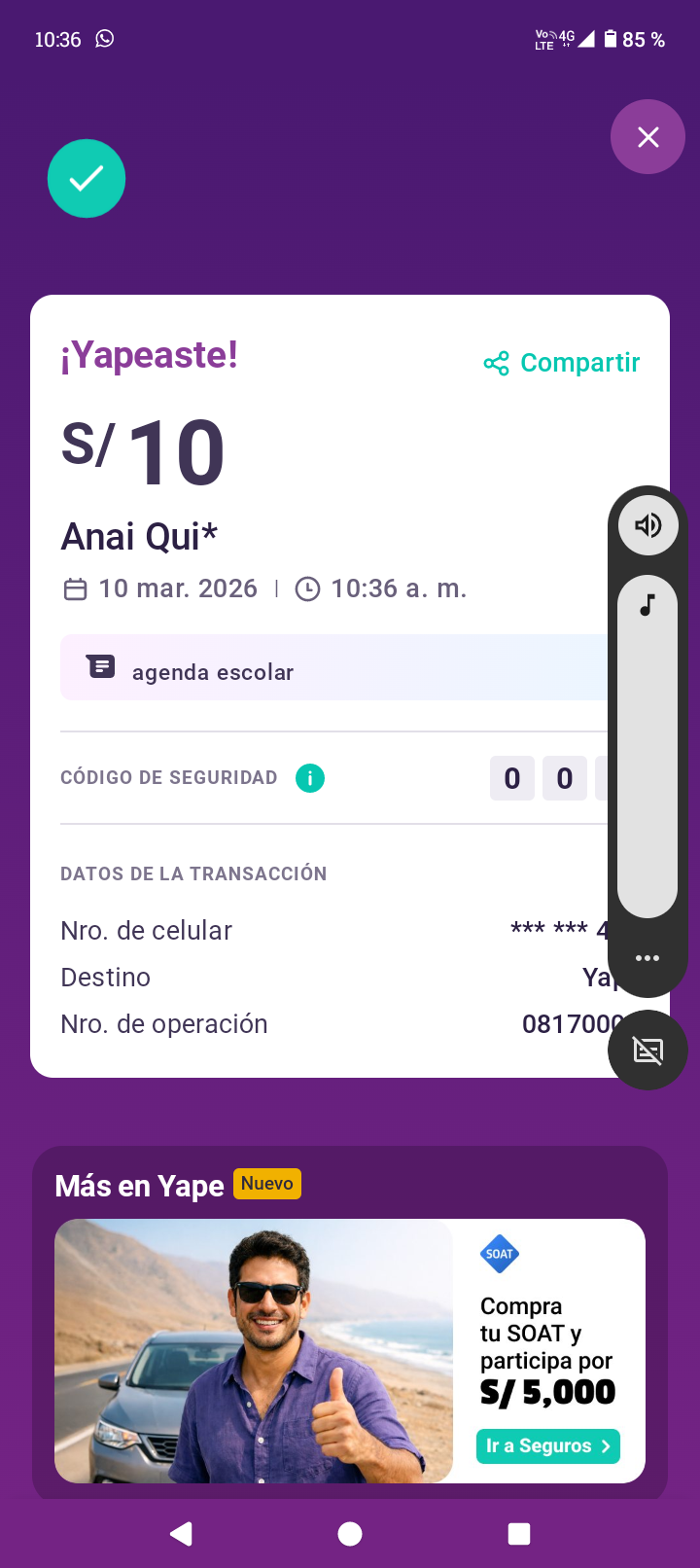Viewport: 700px width, 1568px height.
Task: Open security code info icon
Action: point(310,778)
